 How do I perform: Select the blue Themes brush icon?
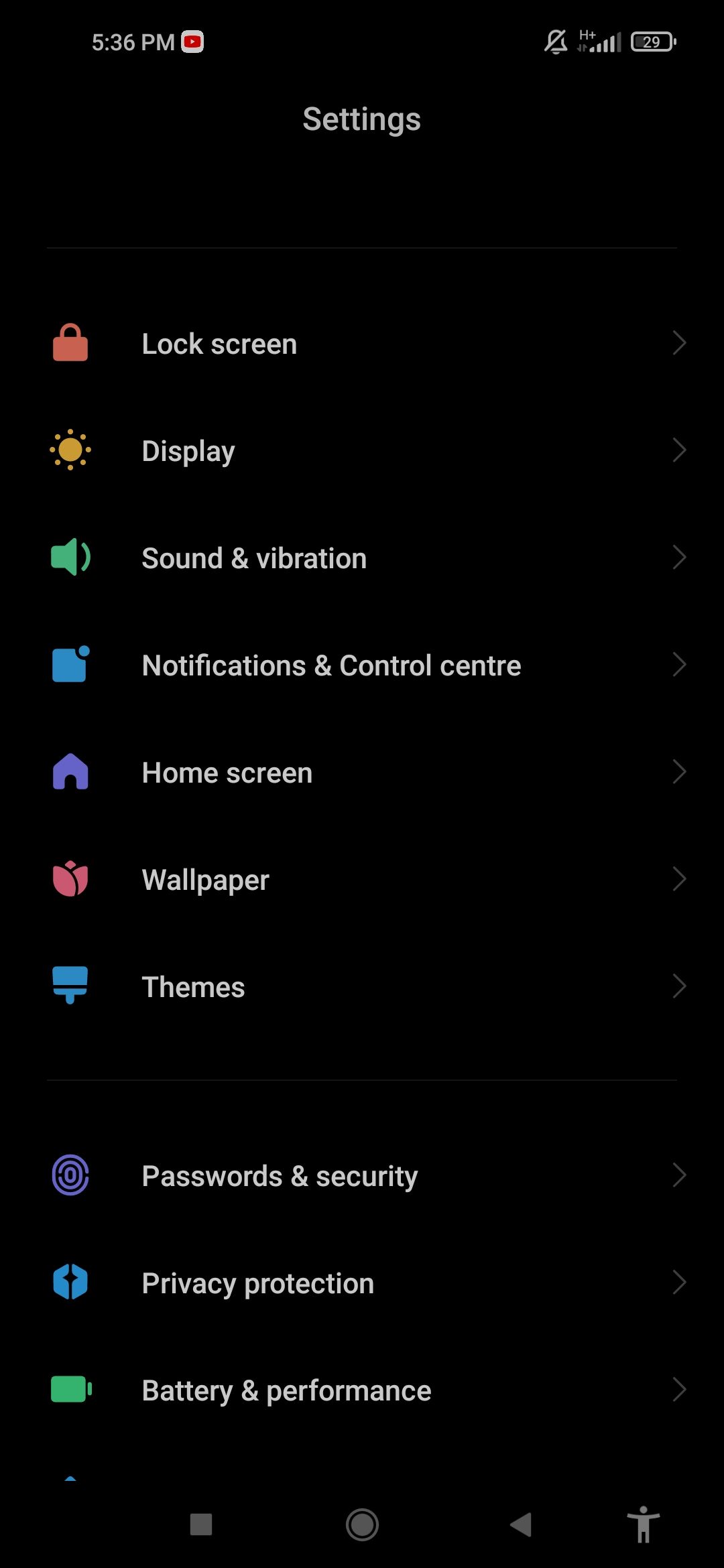(x=69, y=986)
